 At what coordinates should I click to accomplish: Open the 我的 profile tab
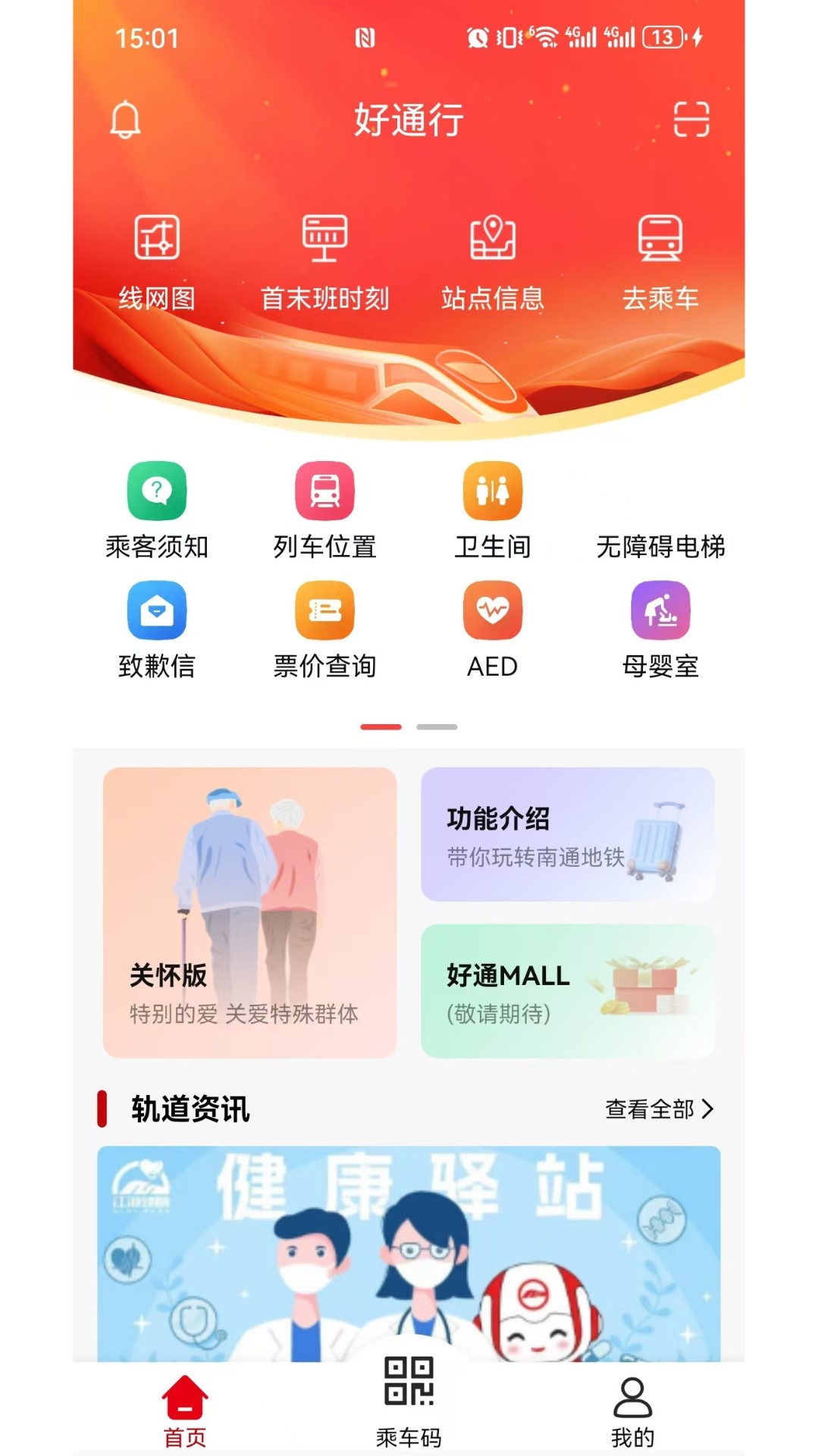634,1407
